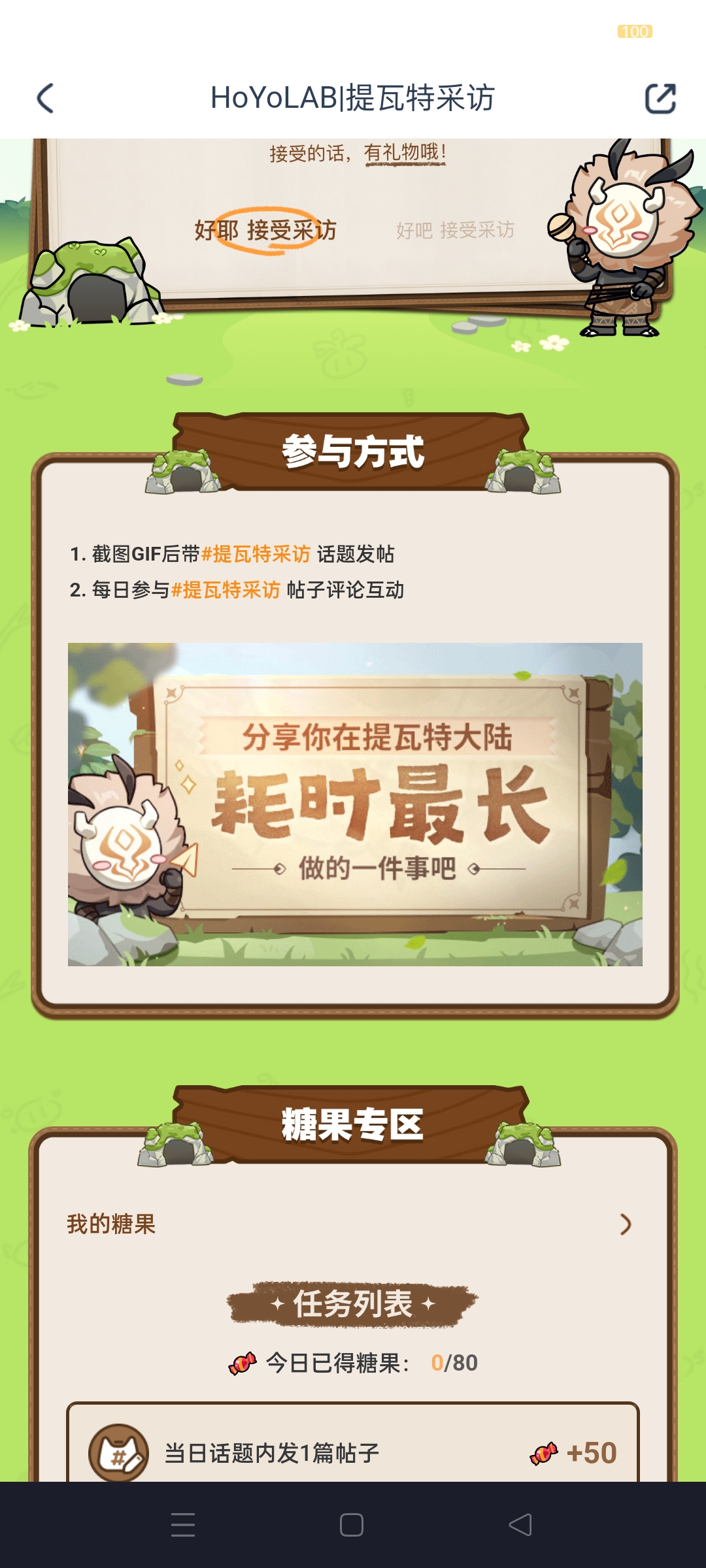Open the share icon in the title bar
The image size is (706, 1568).
[x=660, y=99]
